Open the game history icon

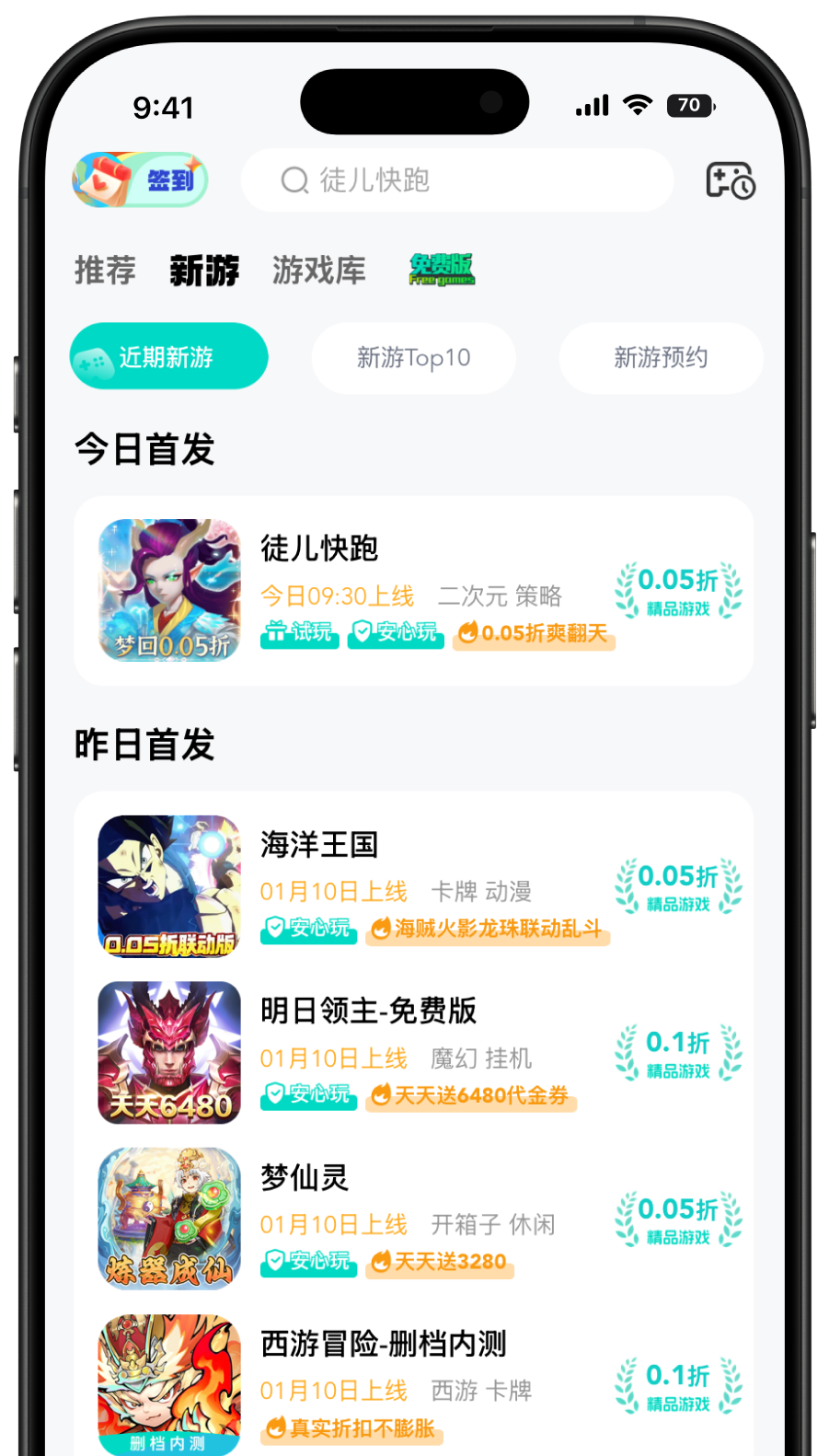[x=730, y=180]
